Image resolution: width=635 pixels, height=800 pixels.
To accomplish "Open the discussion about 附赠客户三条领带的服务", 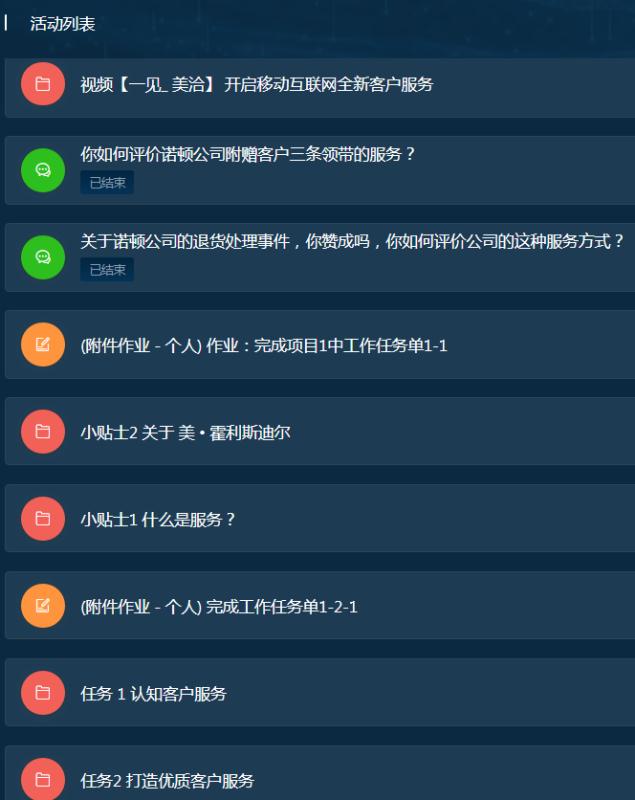I will tap(248, 155).
